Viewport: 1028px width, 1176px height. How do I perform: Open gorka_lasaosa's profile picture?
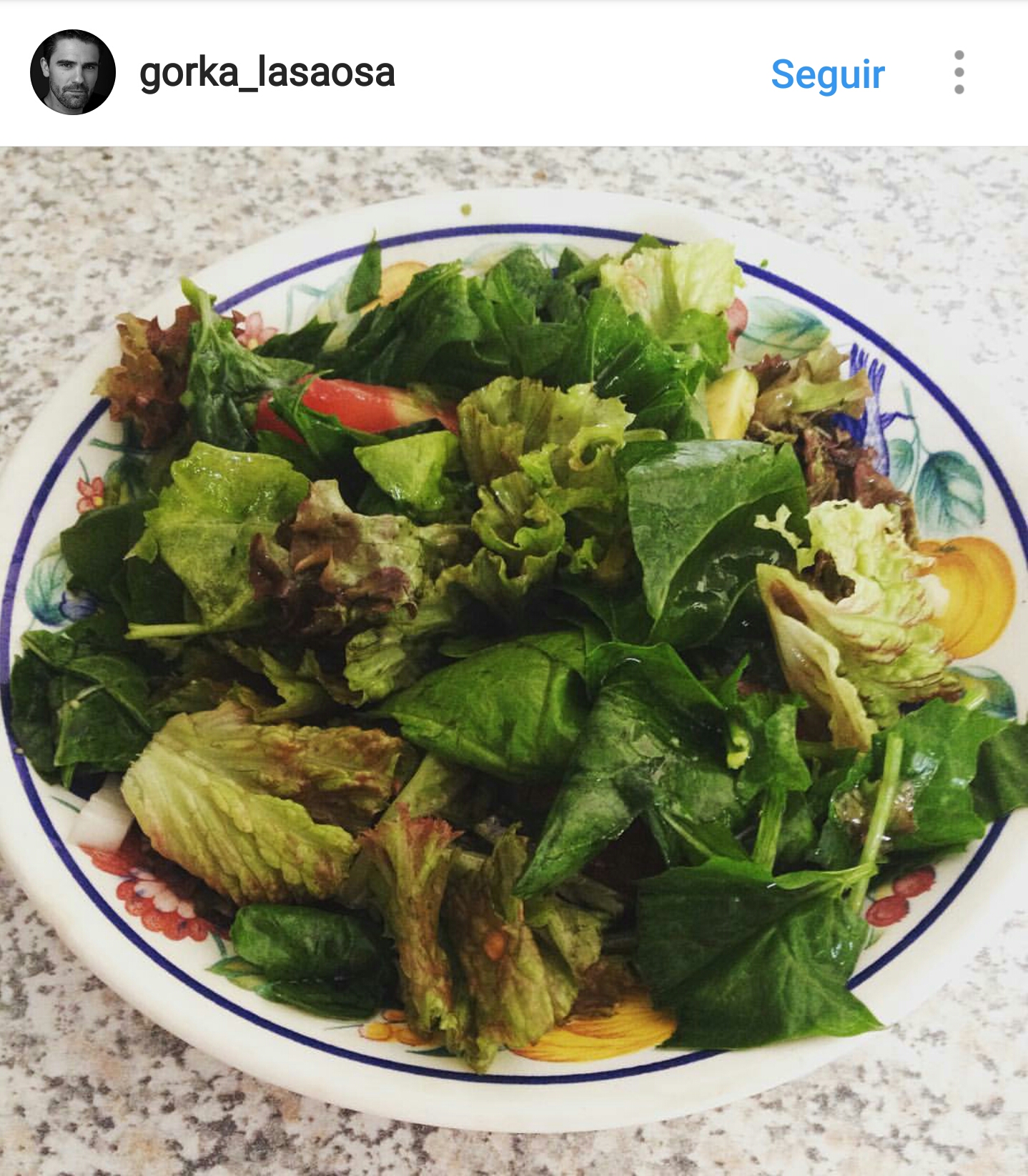(72, 72)
